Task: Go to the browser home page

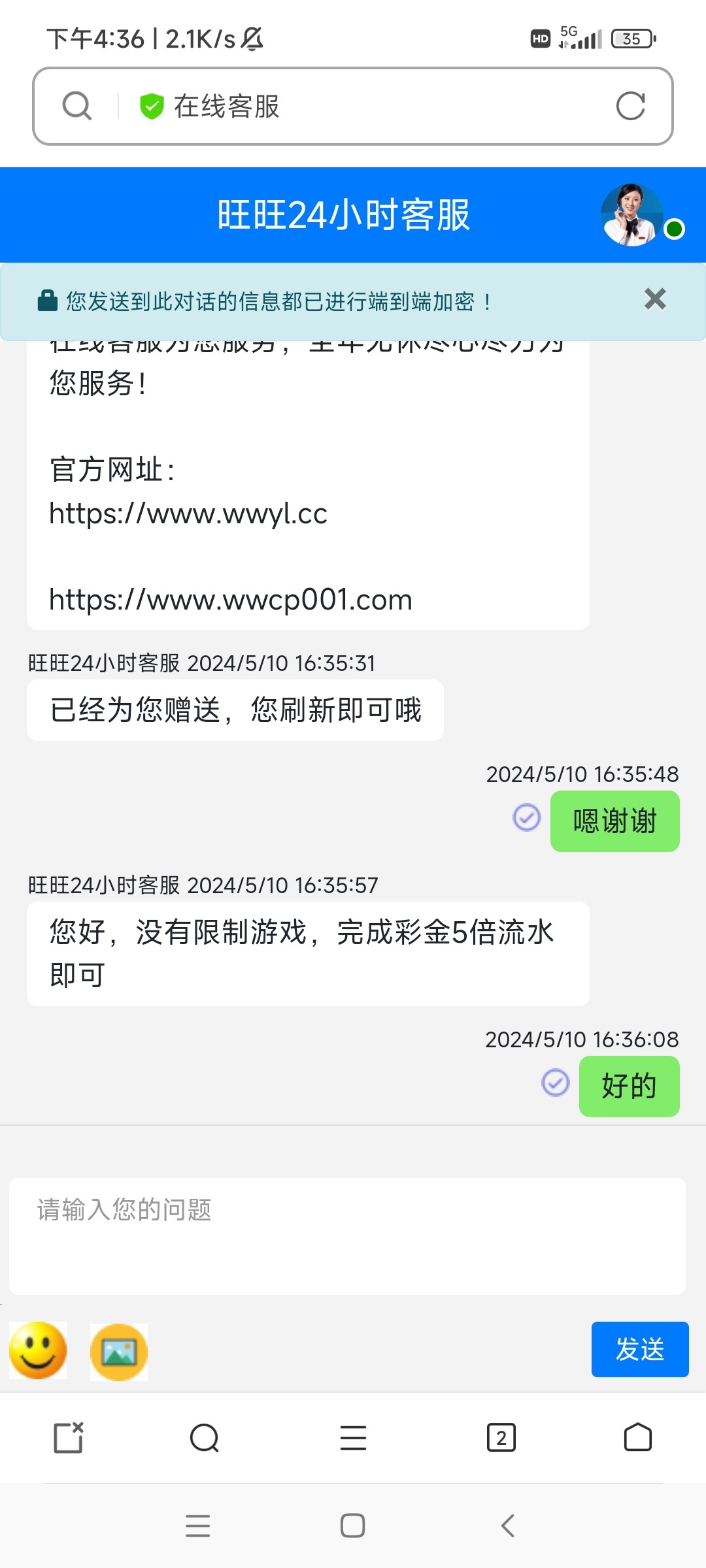Action: tap(638, 1437)
